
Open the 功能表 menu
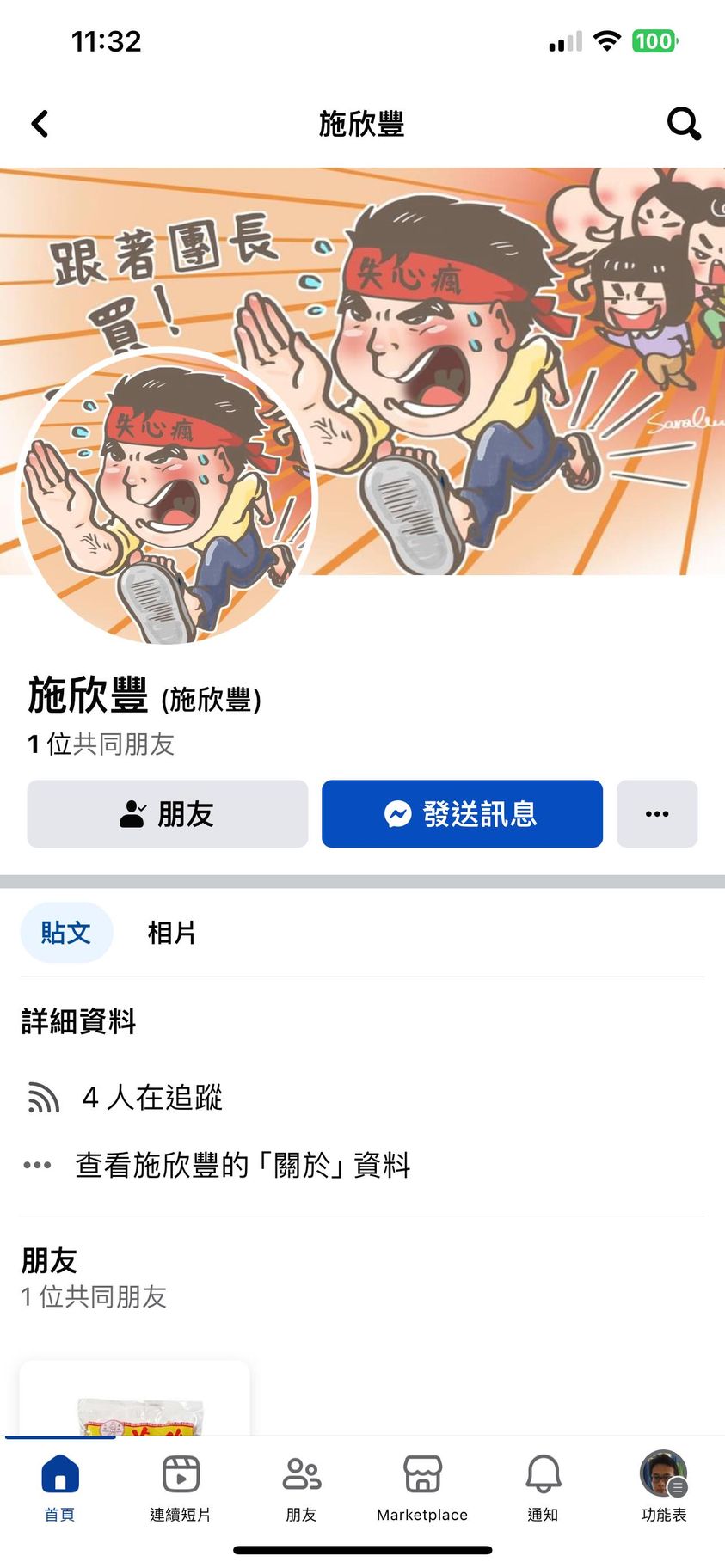tap(664, 1487)
